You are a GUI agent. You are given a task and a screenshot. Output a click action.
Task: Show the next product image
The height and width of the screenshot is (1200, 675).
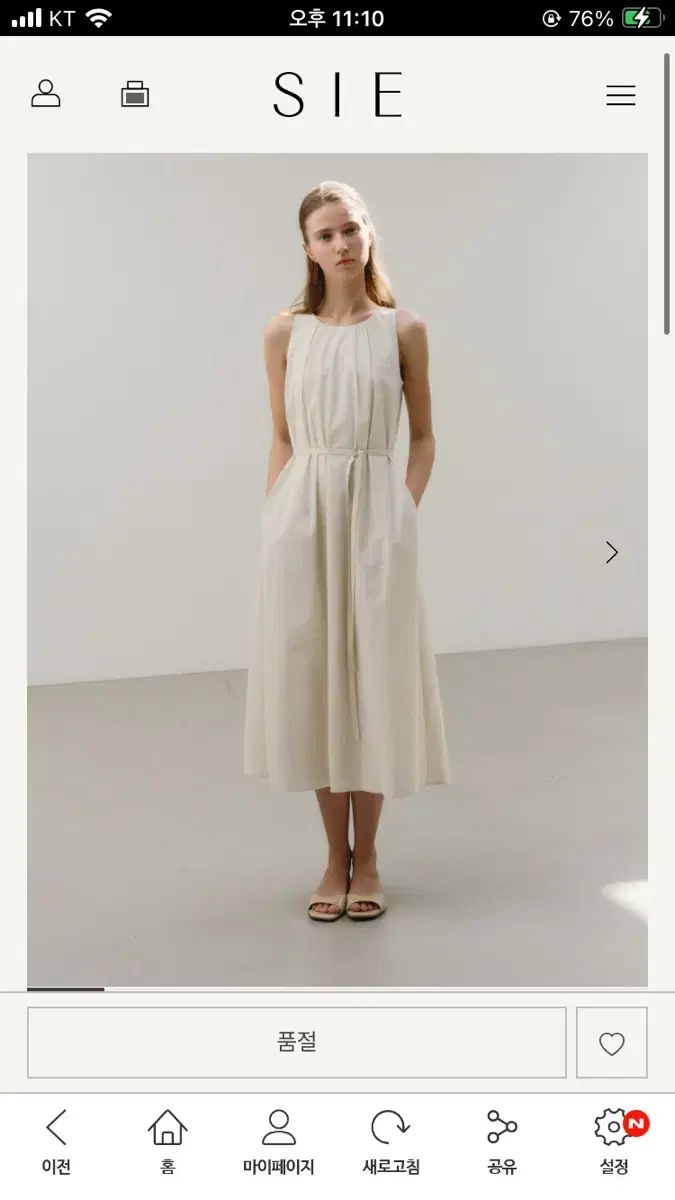[612, 552]
